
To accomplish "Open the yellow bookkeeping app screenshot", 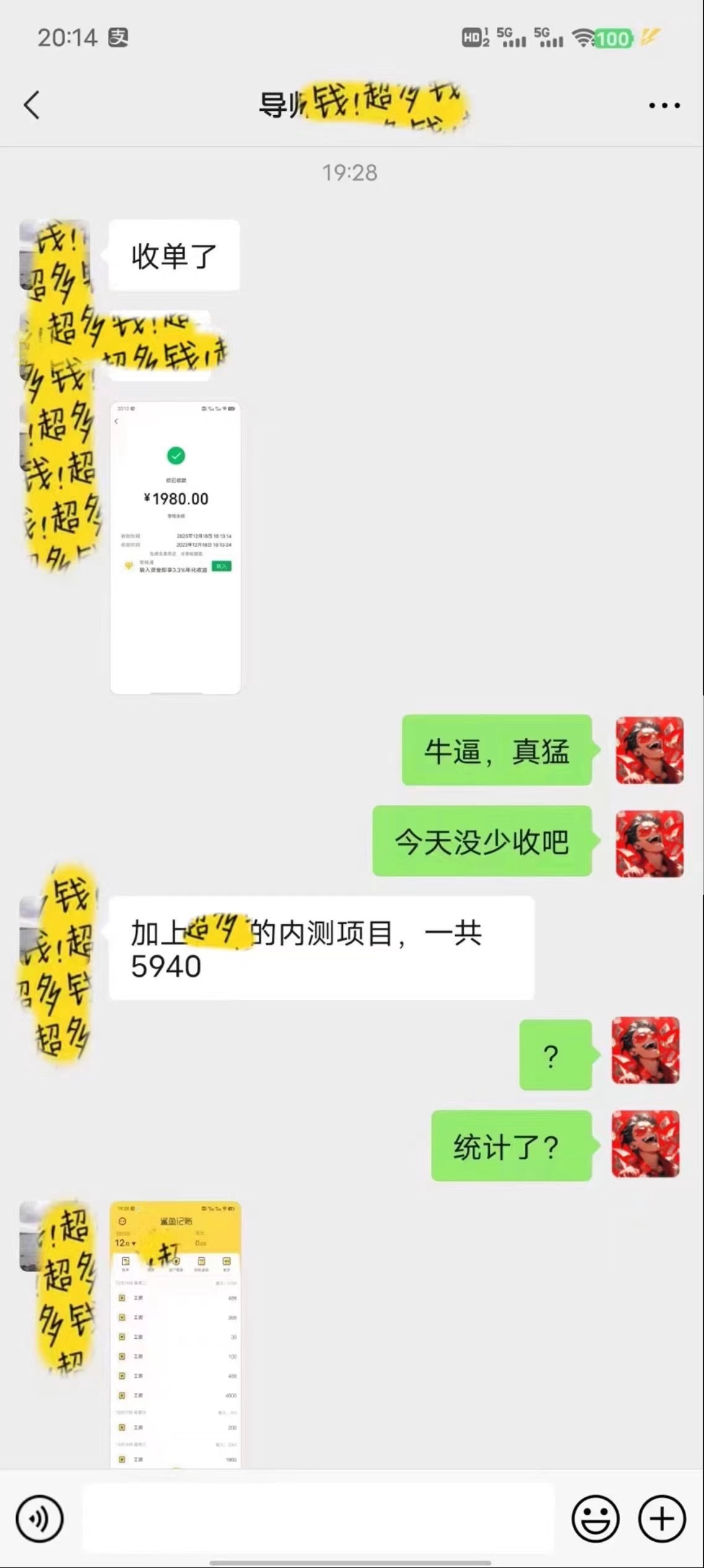I will point(175,1334).
